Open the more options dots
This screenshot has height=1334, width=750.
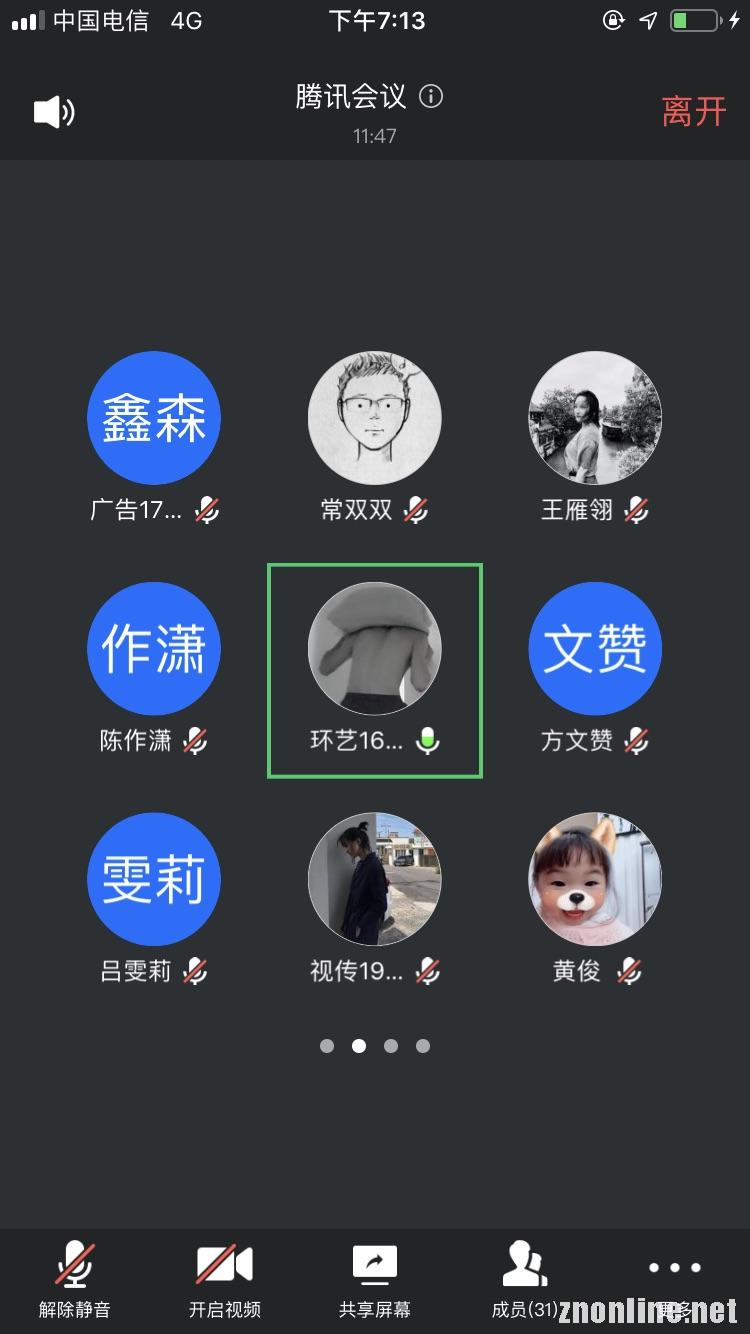click(x=675, y=1268)
